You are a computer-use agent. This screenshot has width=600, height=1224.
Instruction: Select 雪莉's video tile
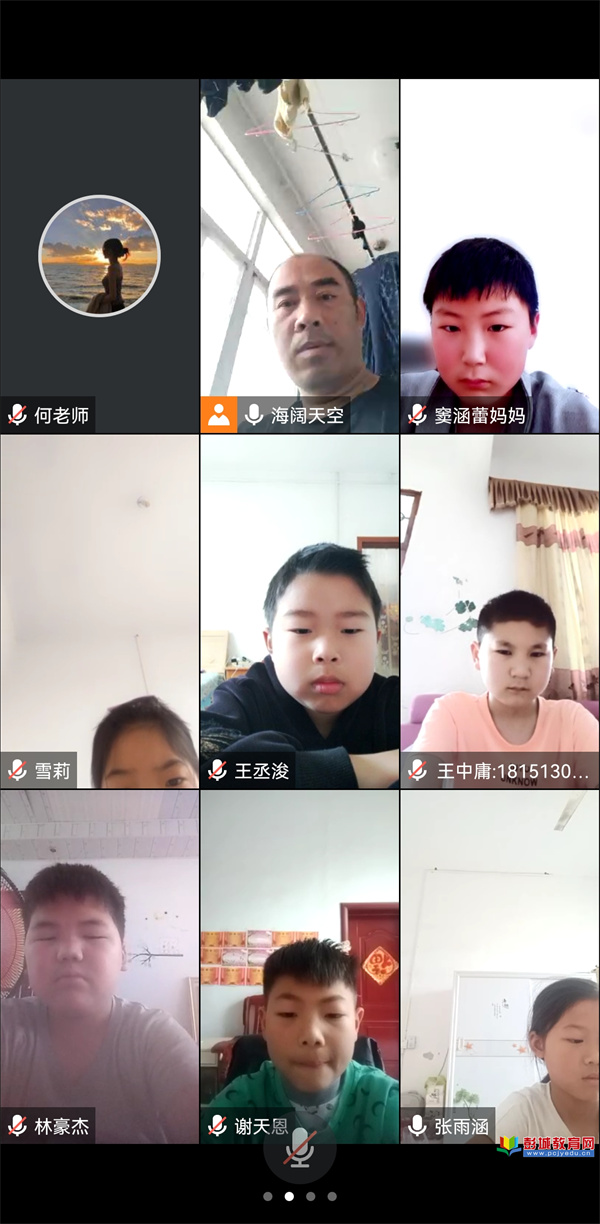[x=99, y=611]
